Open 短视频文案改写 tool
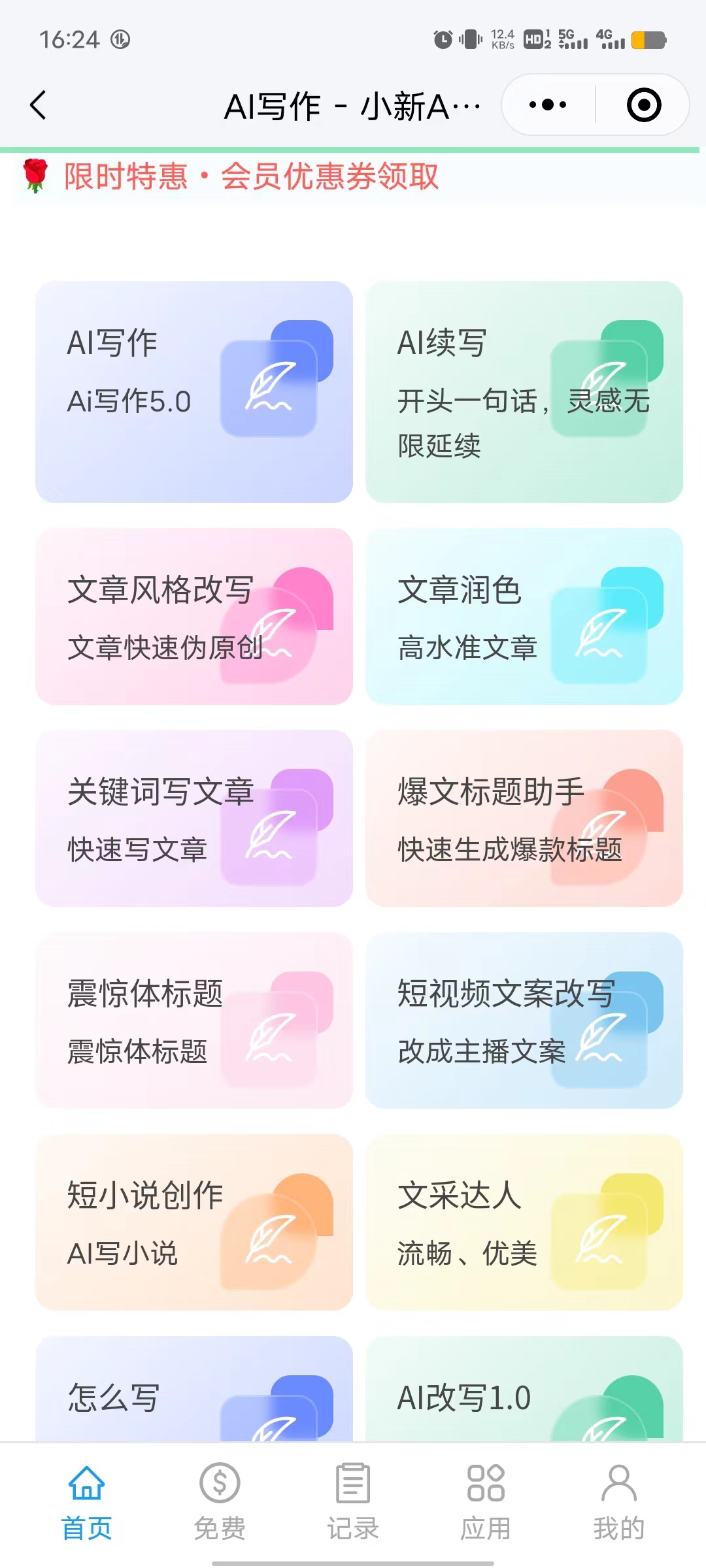This screenshot has height=1568, width=706. coord(524,1020)
